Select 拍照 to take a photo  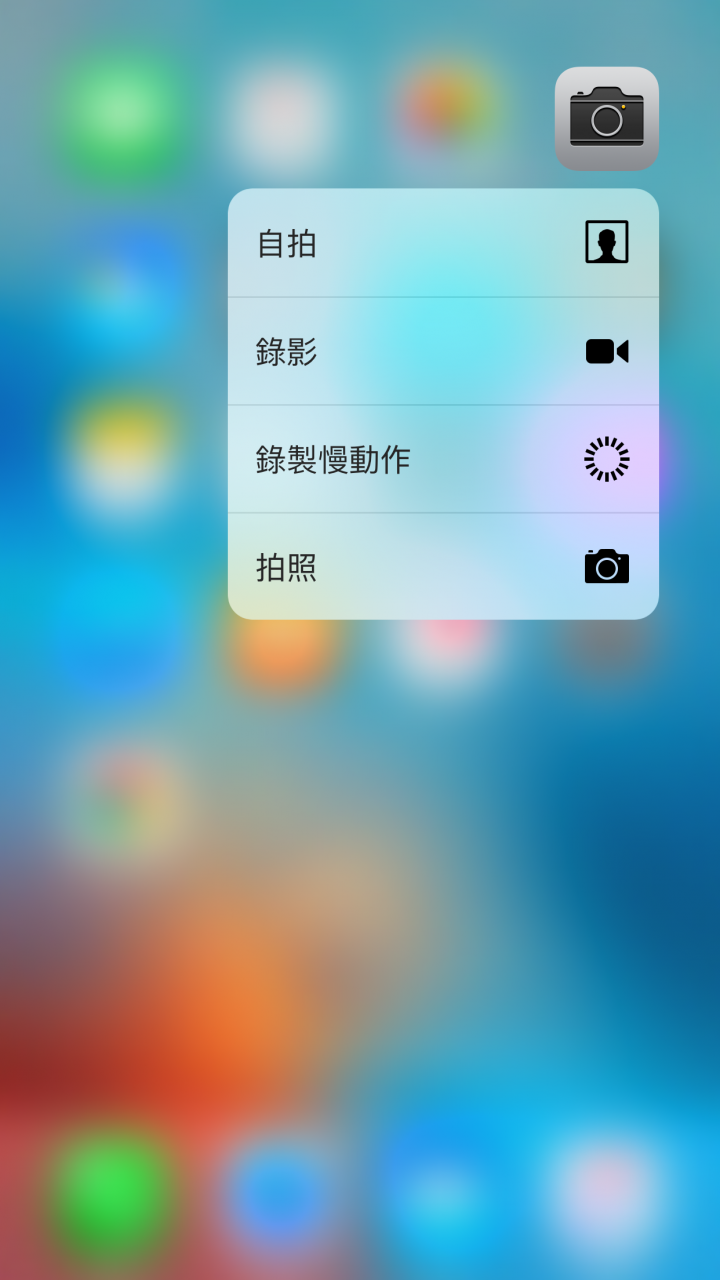[442, 567]
